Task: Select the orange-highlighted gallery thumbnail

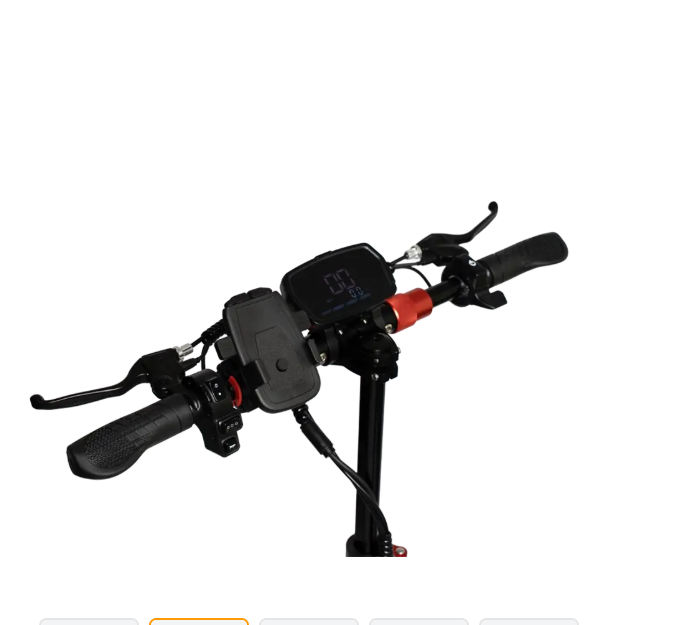Action: 199,621
